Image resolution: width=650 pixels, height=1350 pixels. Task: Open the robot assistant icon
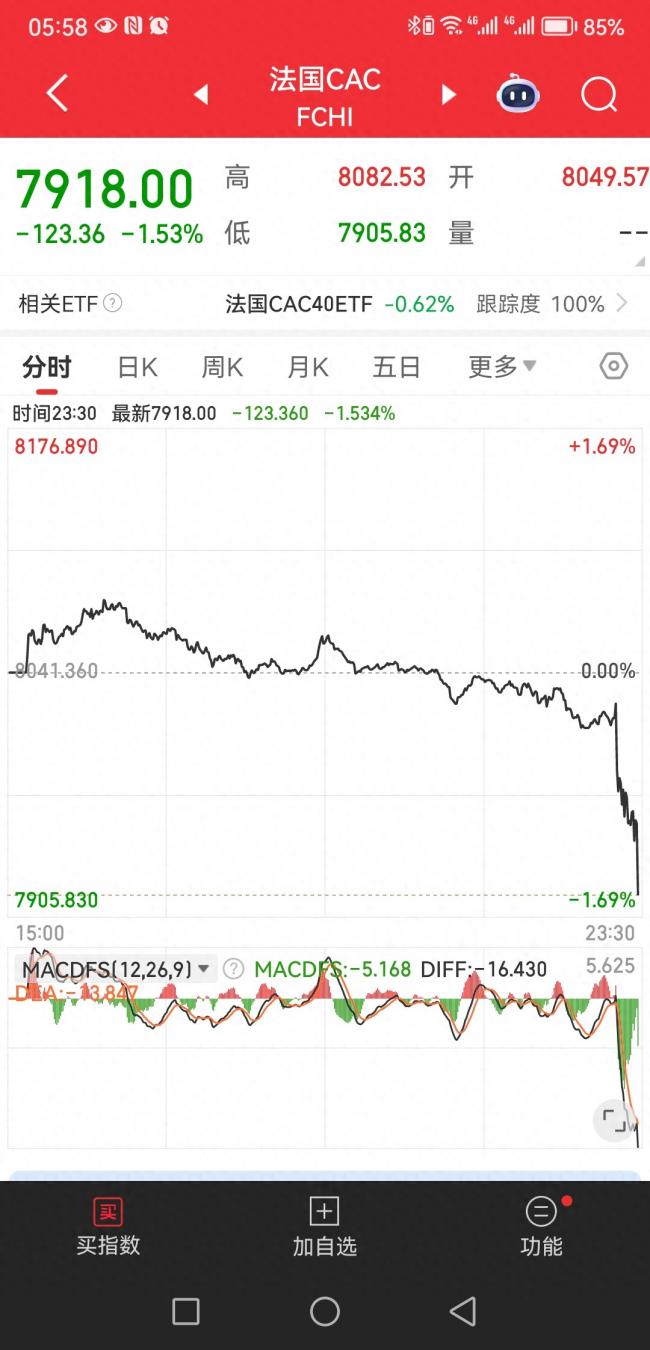518,95
